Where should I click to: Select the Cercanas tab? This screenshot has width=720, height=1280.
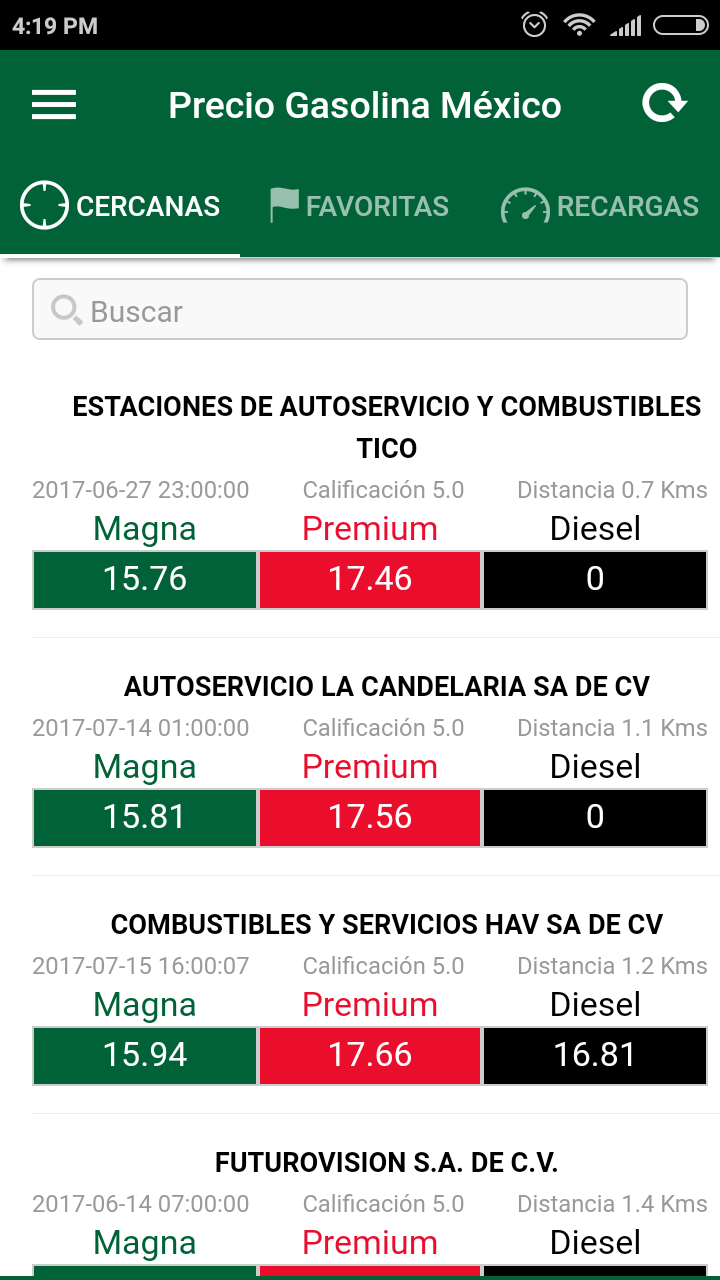[120, 206]
